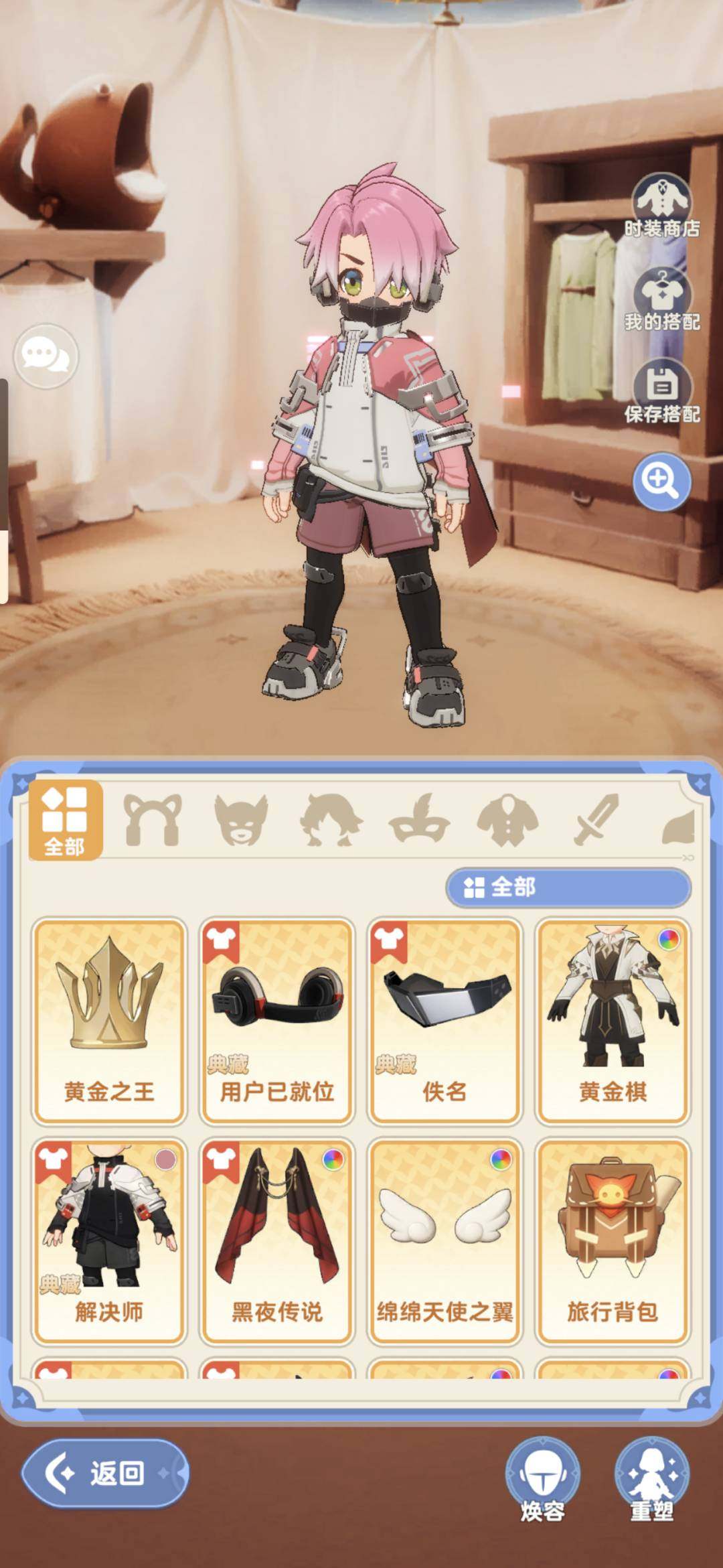Save the current outfit with 保存搭配
This screenshot has width=723, height=1568.
pyautogui.click(x=661, y=392)
